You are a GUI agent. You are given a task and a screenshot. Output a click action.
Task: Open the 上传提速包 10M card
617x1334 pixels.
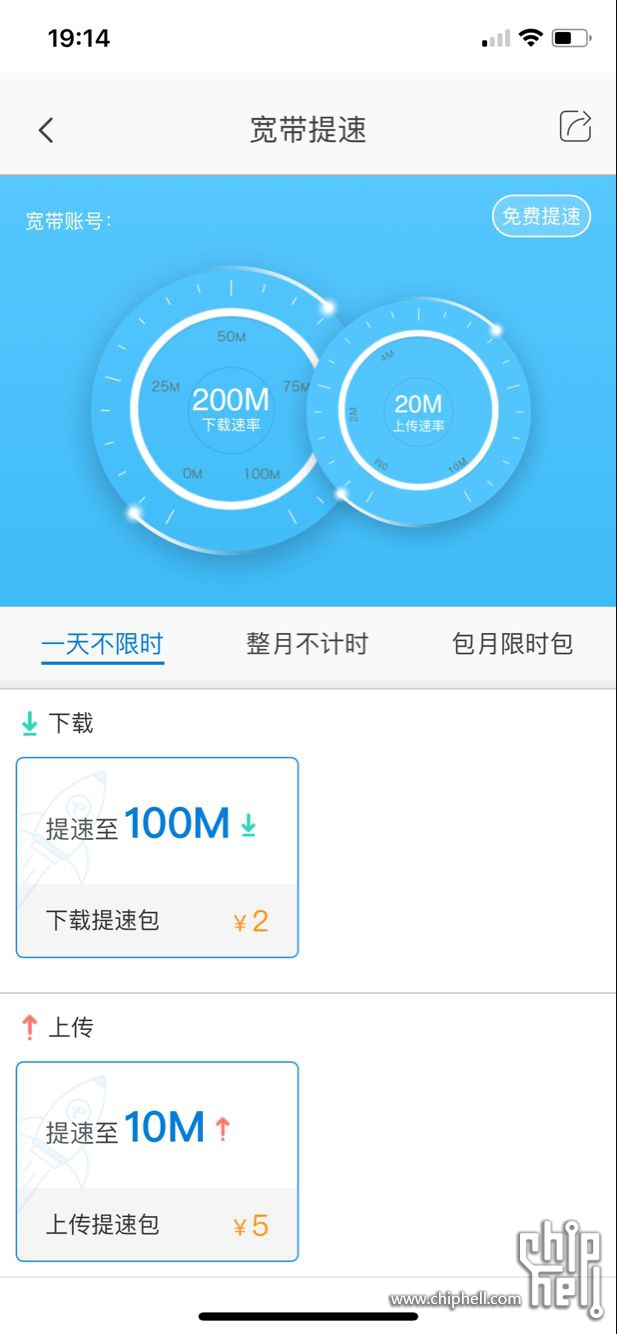tap(157, 1161)
